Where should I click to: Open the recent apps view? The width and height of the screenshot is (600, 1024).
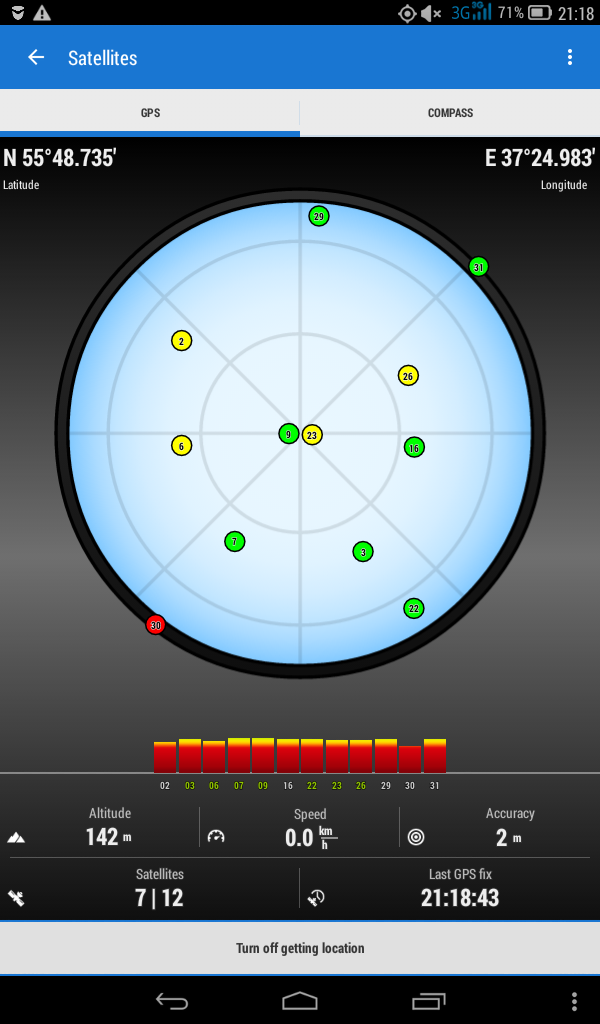point(429,1000)
